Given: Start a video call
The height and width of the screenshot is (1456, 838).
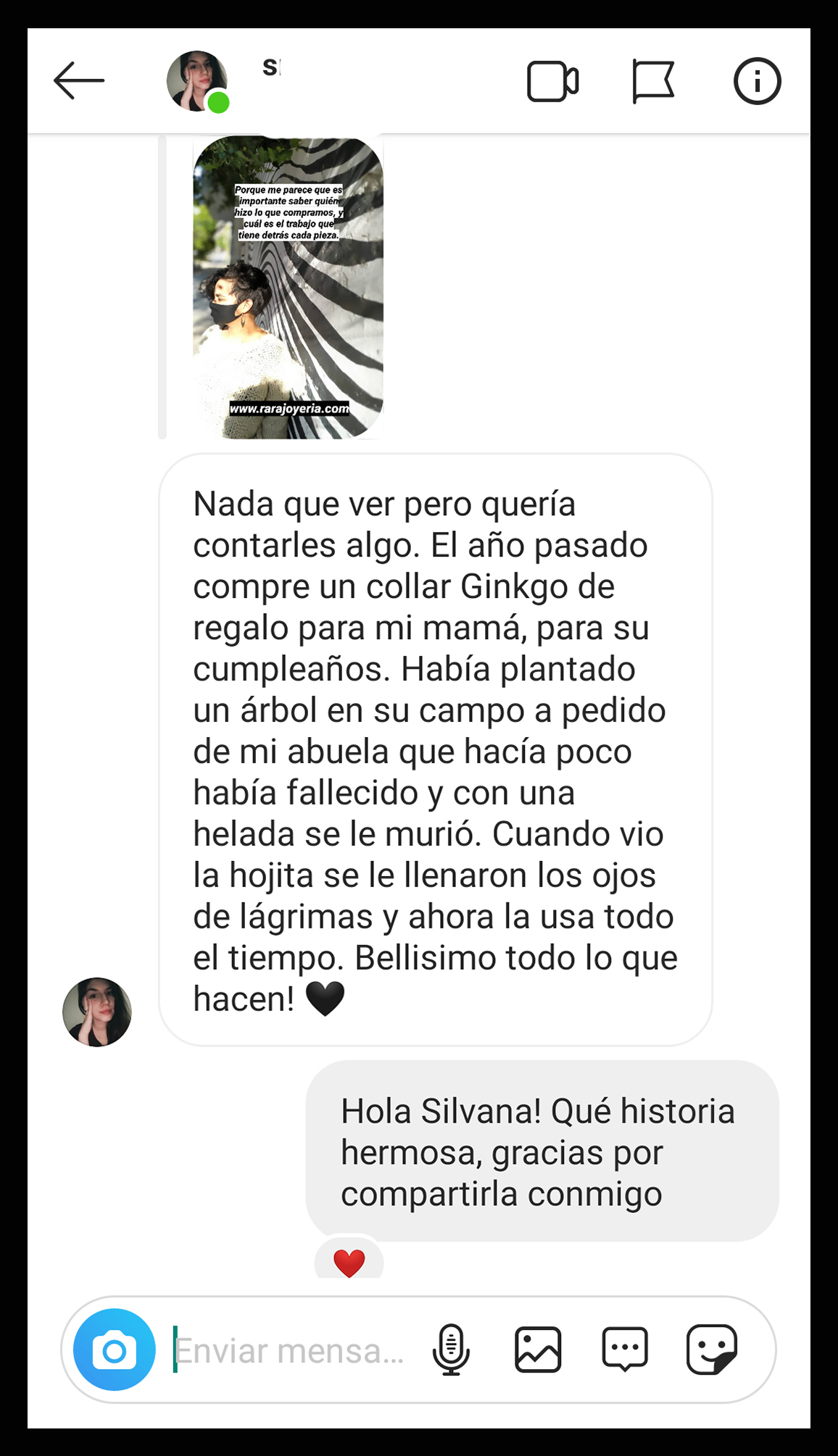Looking at the screenshot, I should pos(552,81).
